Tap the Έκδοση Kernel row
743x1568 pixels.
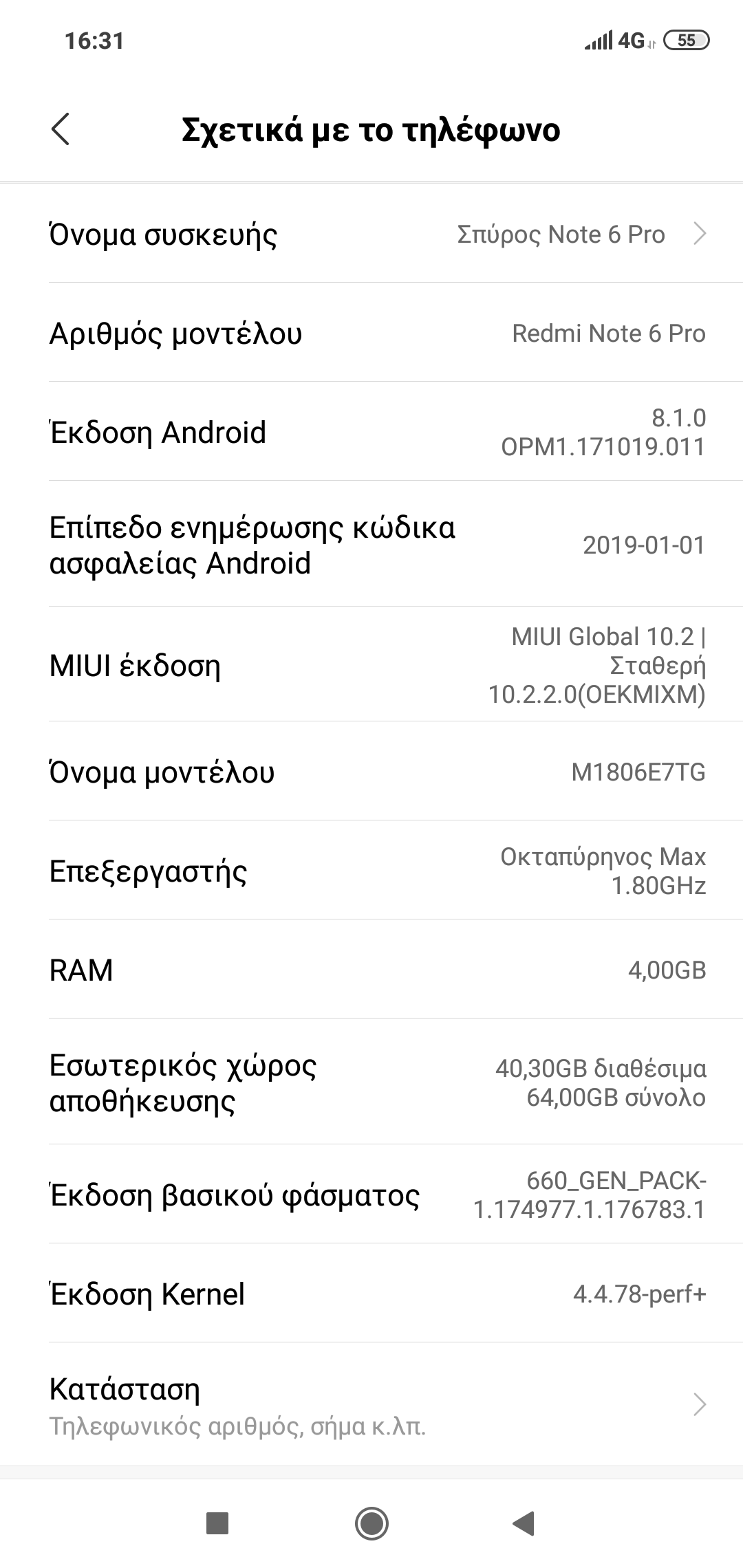click(x=371, y=1294)
